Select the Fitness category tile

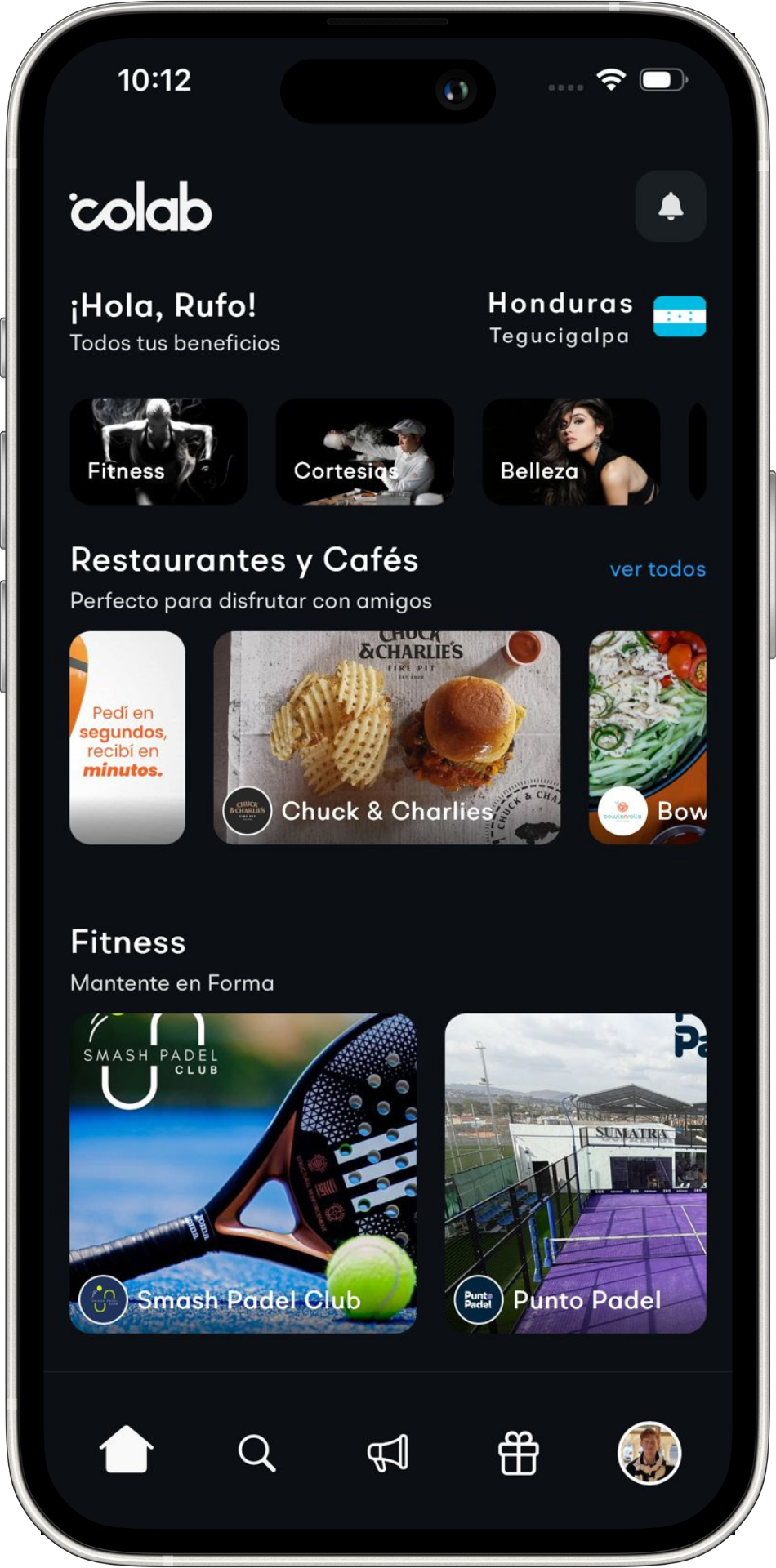click(x=158, y=452)
